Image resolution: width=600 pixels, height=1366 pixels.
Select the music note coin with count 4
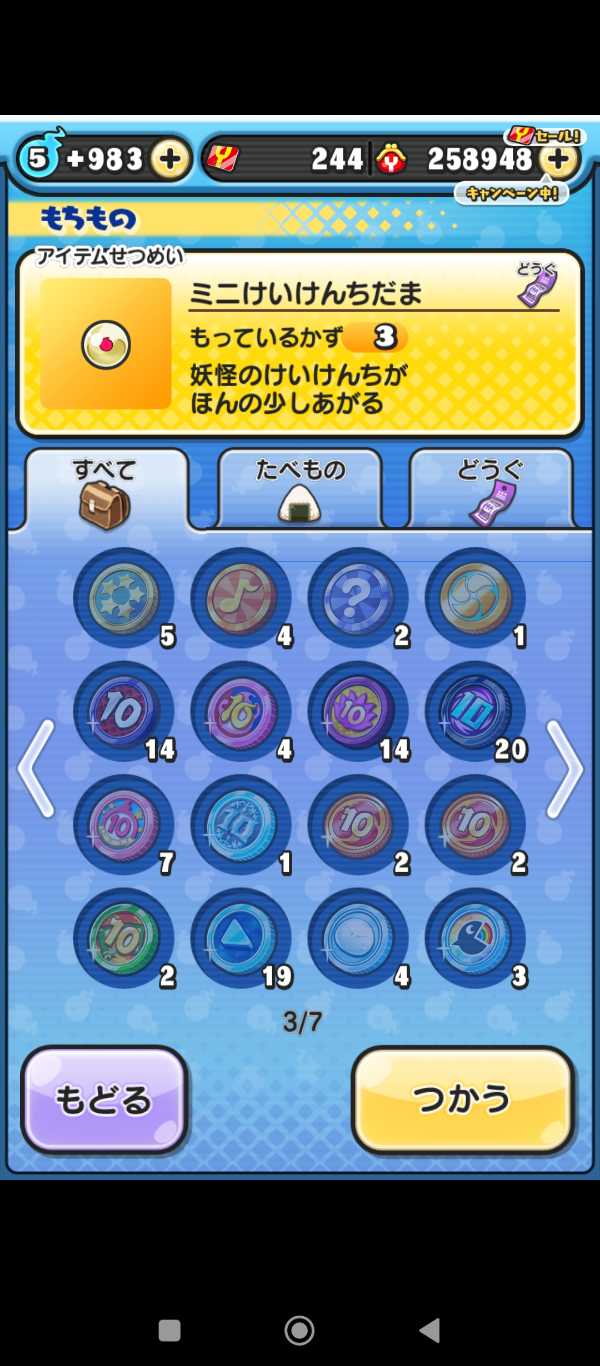click(240, 598)
